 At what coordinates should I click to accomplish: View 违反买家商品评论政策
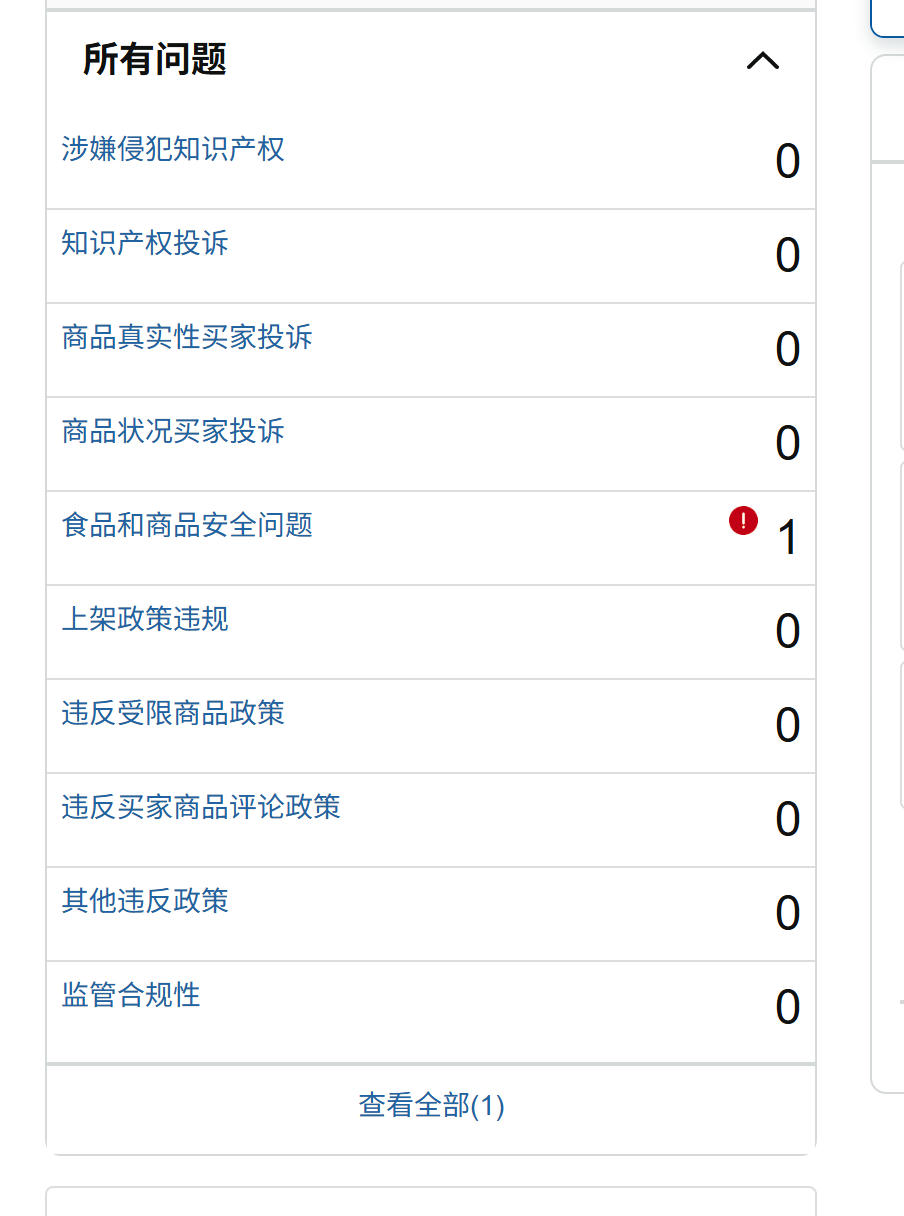pos(201,807)
